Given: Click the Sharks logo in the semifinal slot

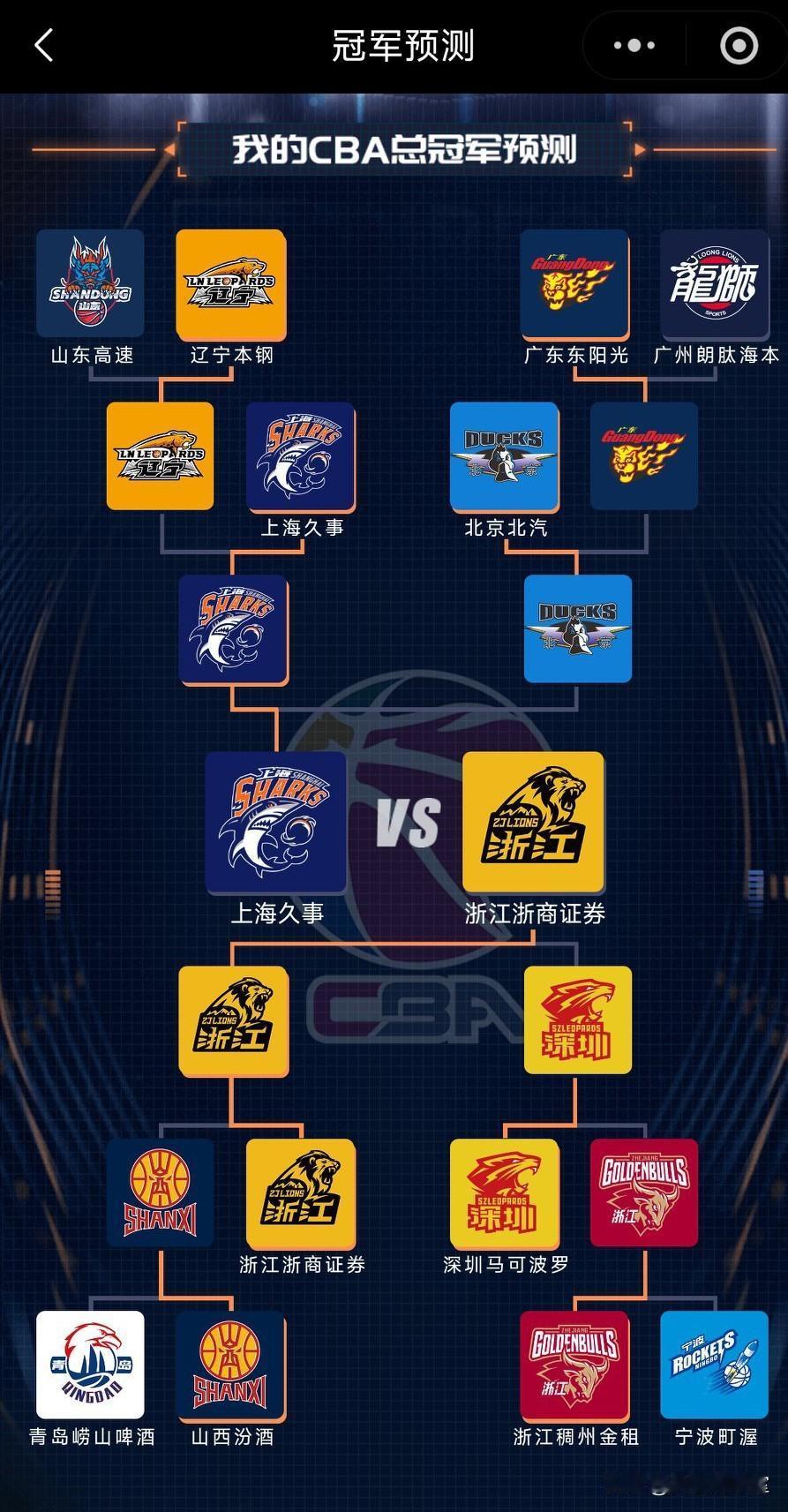Looking at the screenshot, I should (x=233, y=628).
